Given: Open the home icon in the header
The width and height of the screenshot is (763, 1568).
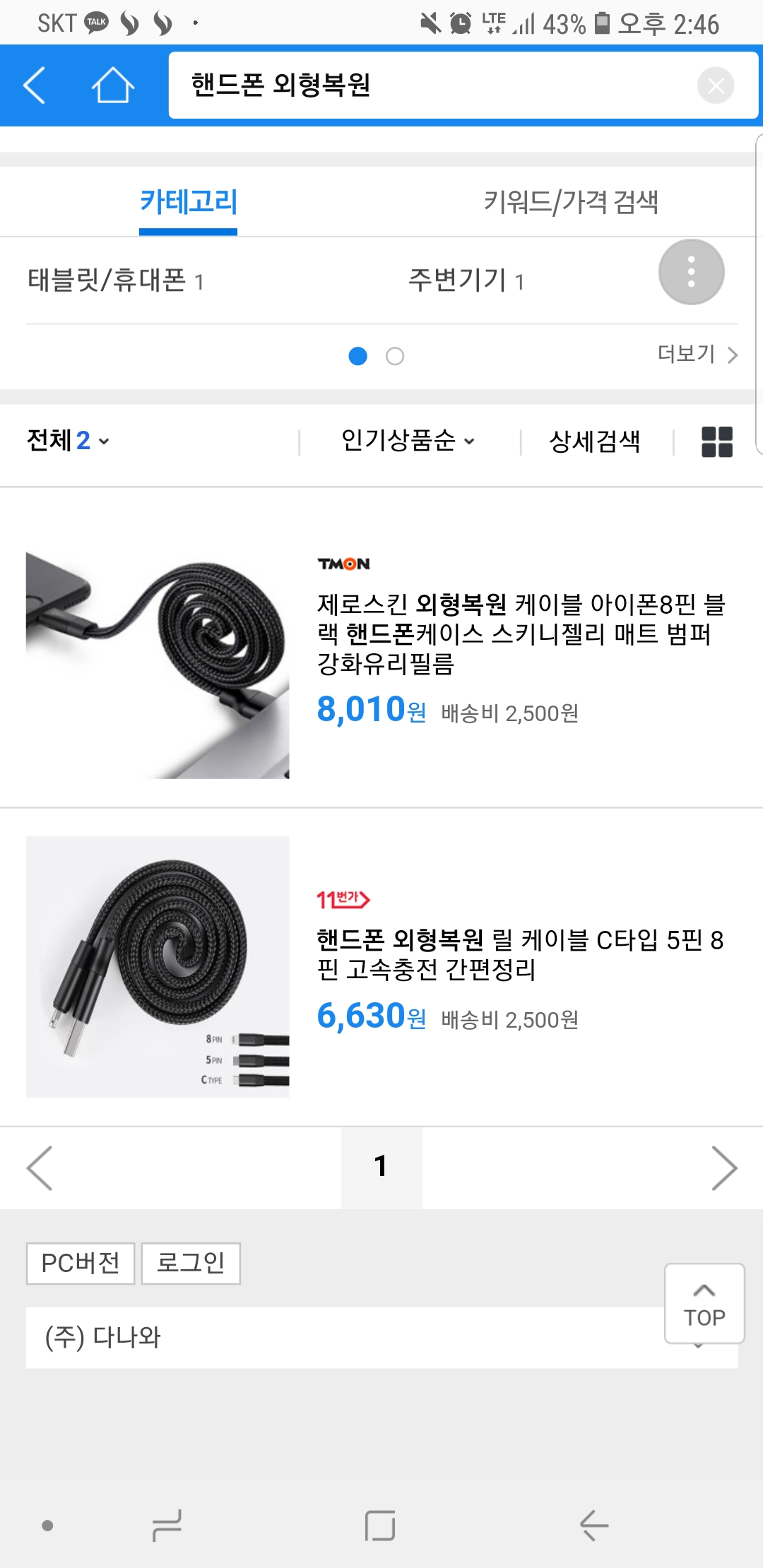Looking at the screenshot, I should point(112,85).
